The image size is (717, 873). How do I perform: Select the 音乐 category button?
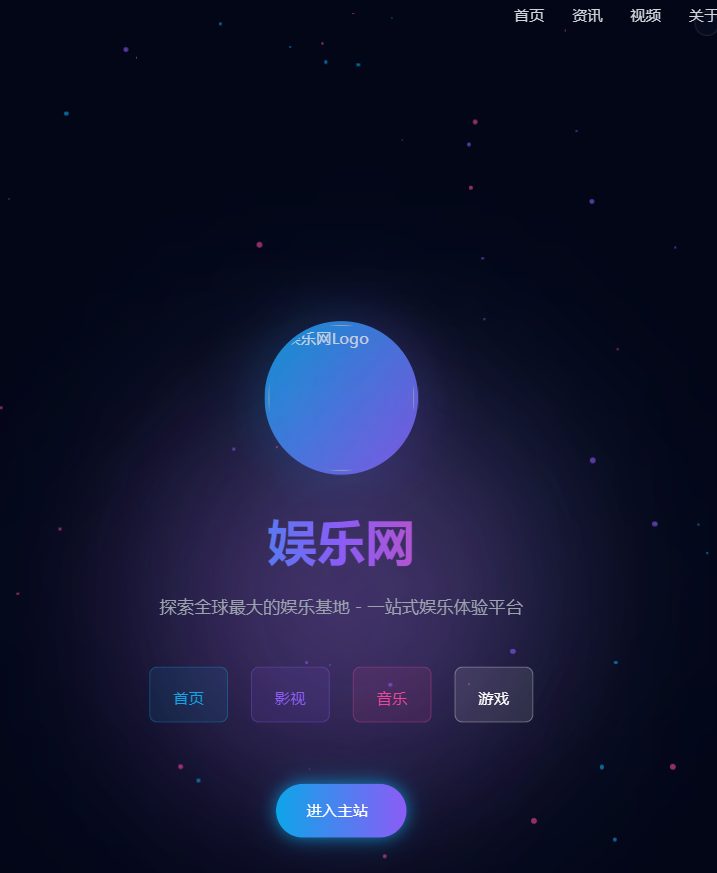click(392, 695)
